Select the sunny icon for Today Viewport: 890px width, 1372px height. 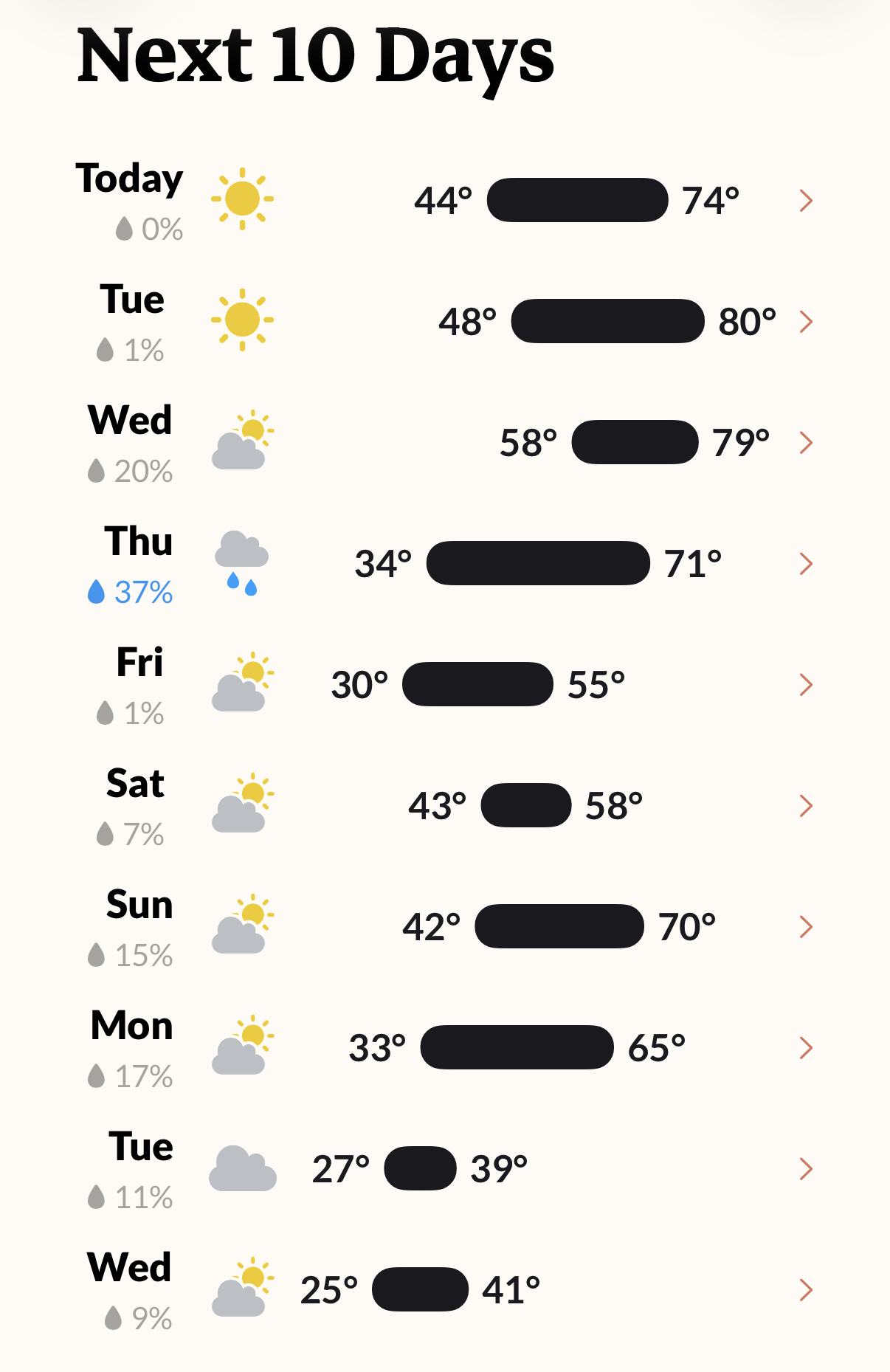pyautogui.click(x=242, y=199)
